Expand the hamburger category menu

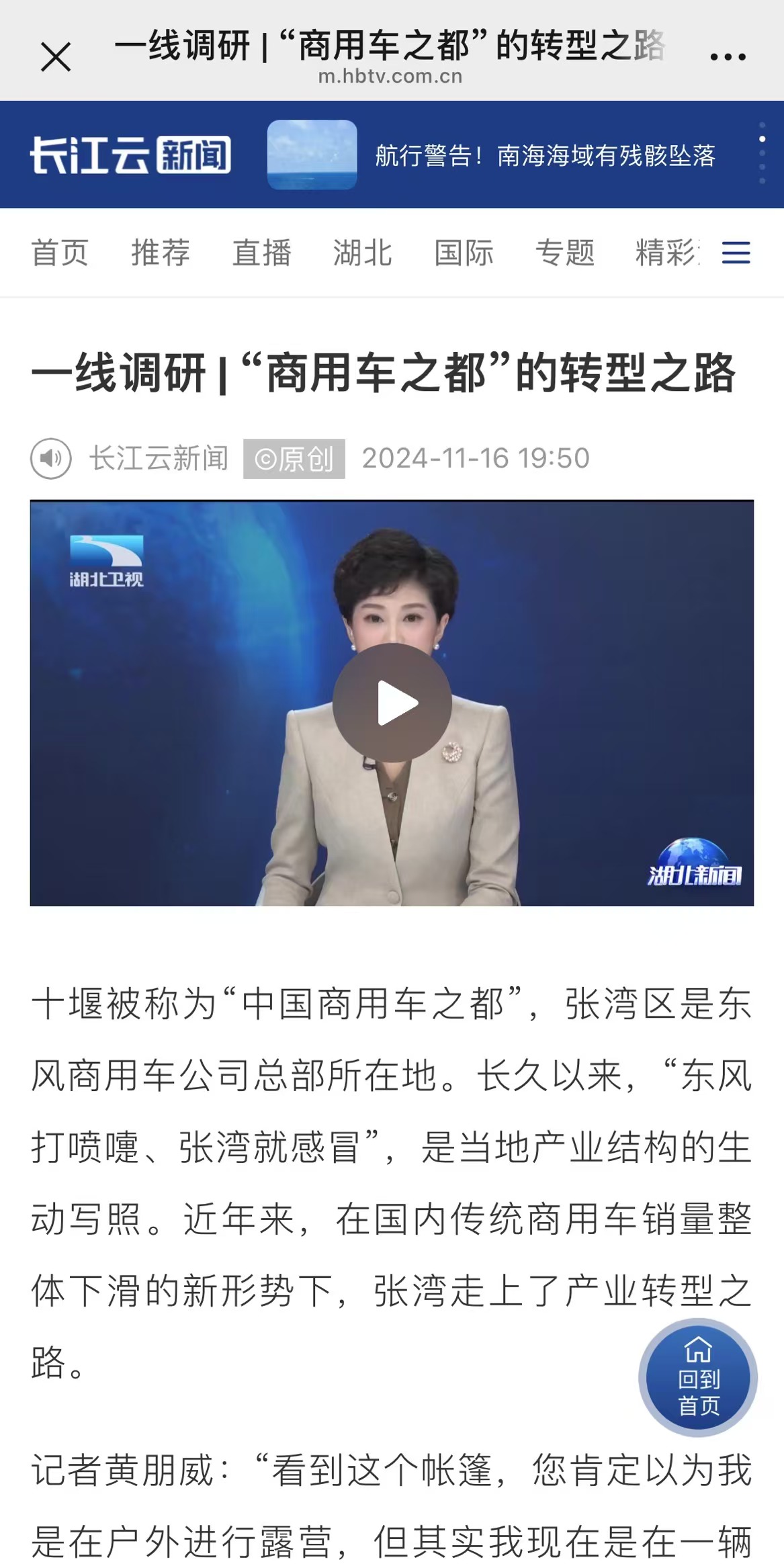[736, 253]
